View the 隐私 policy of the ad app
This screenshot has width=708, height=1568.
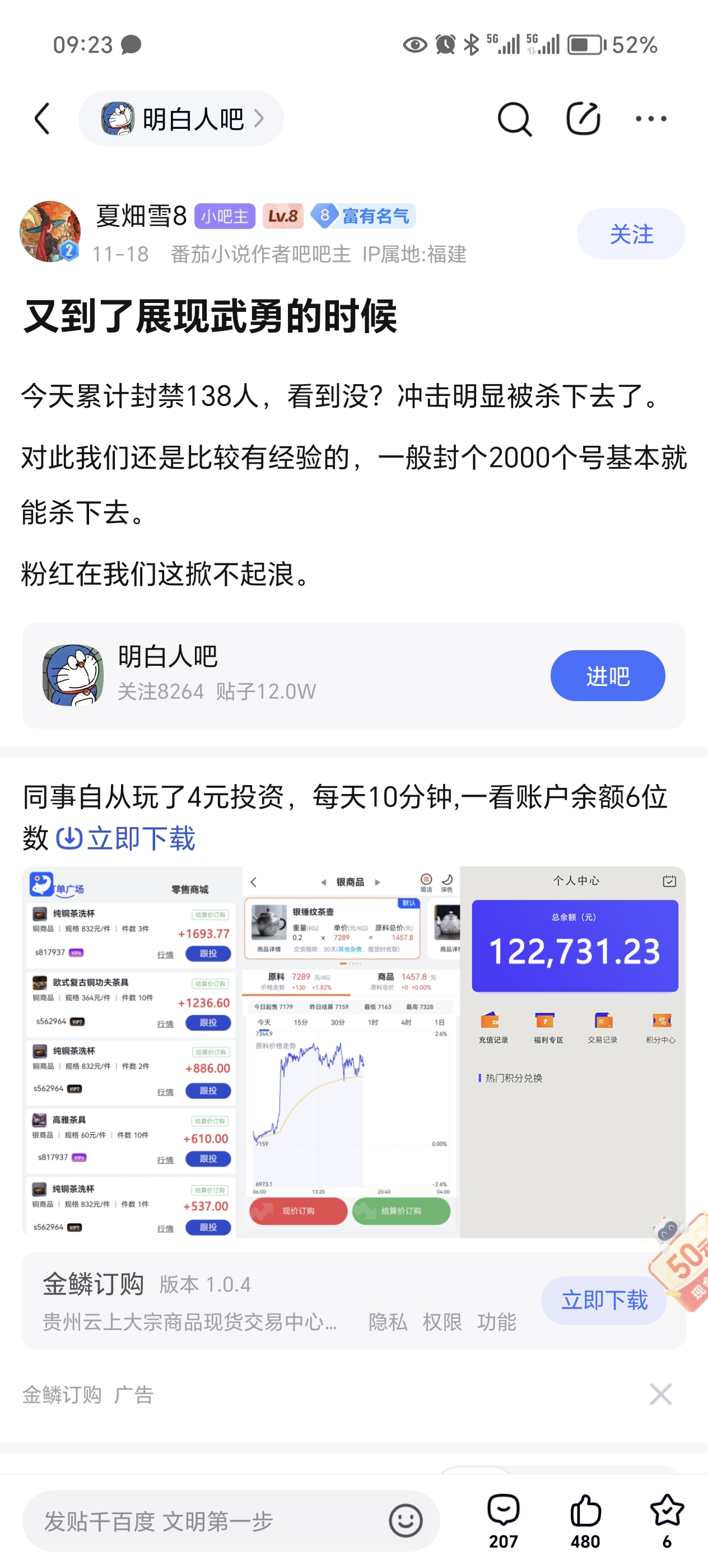tap(388, 1322)
